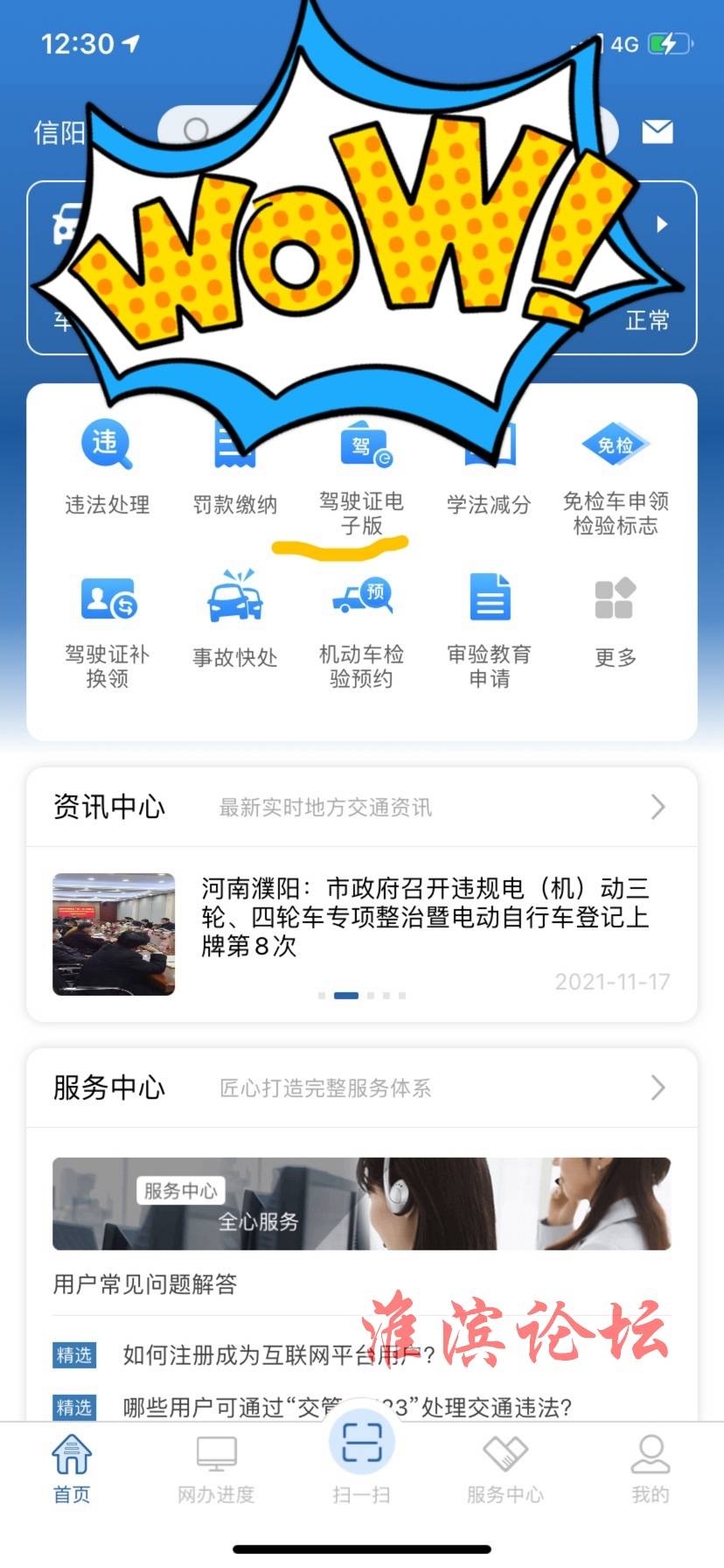
Task: Go to the 我的 tab
Action: [650, 1469]
